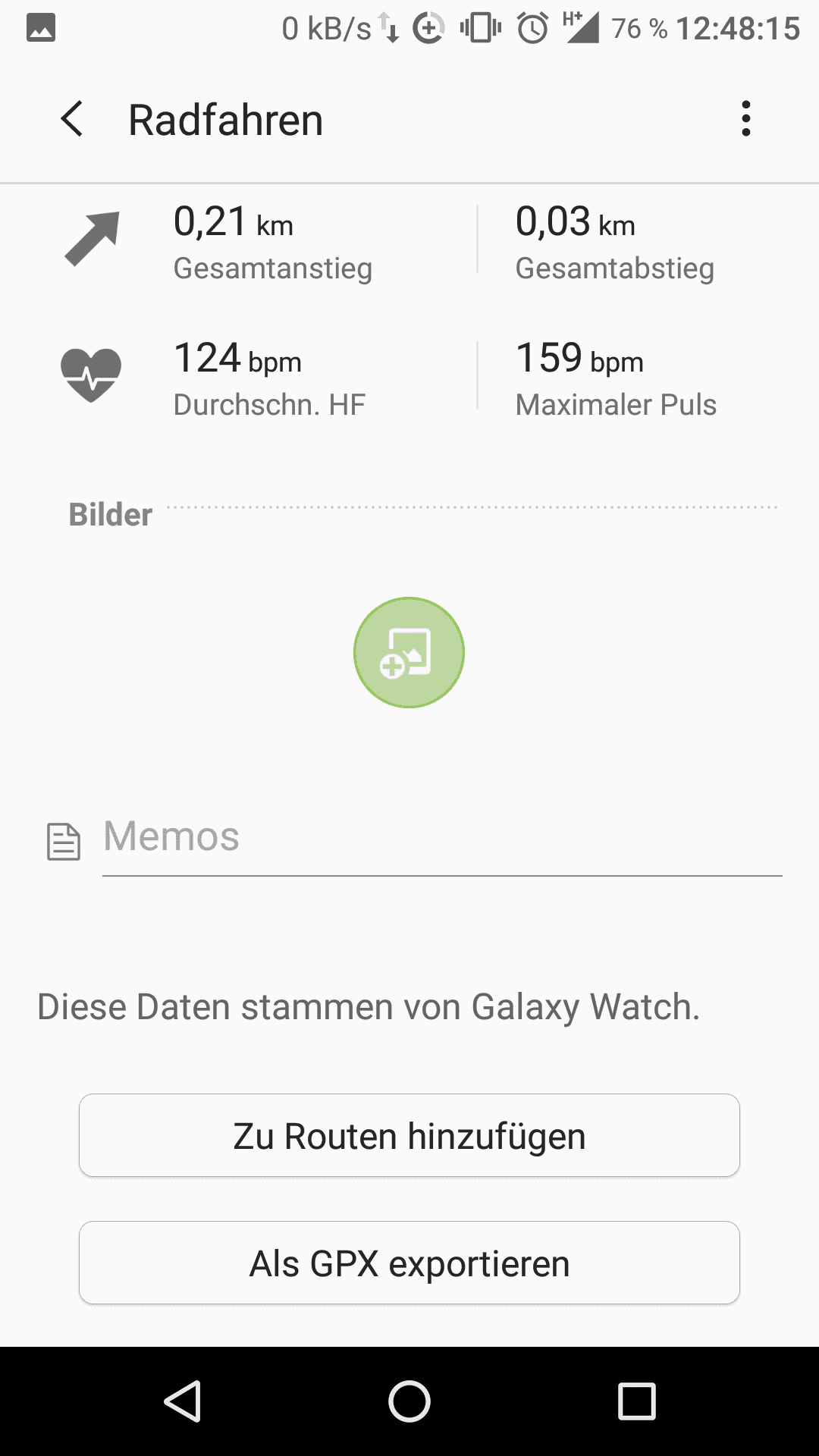
Task: Select Als GPX exportieren
Action: point(409,1263)
